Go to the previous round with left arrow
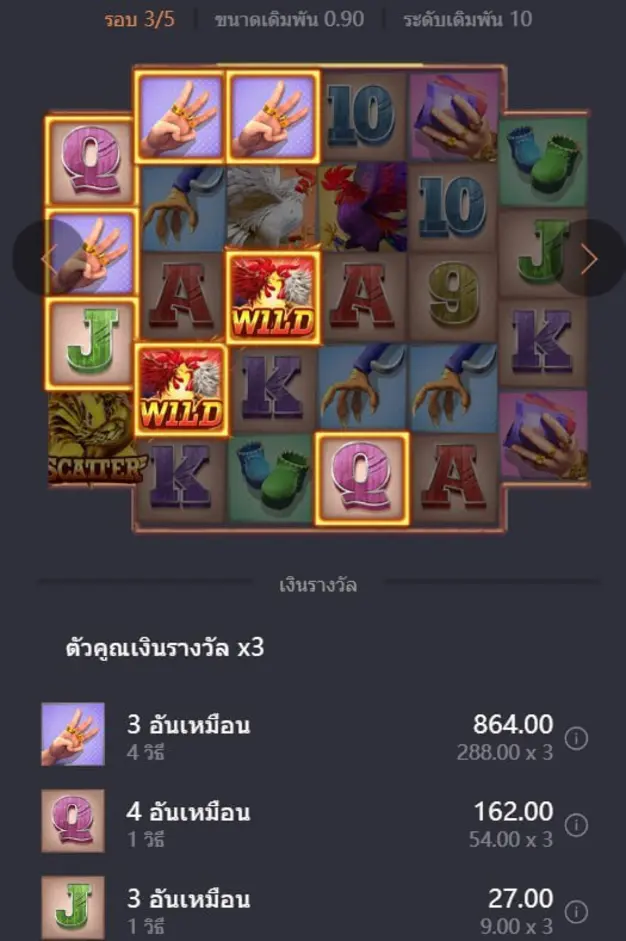The image size is (626, 941). pos(46,258)
